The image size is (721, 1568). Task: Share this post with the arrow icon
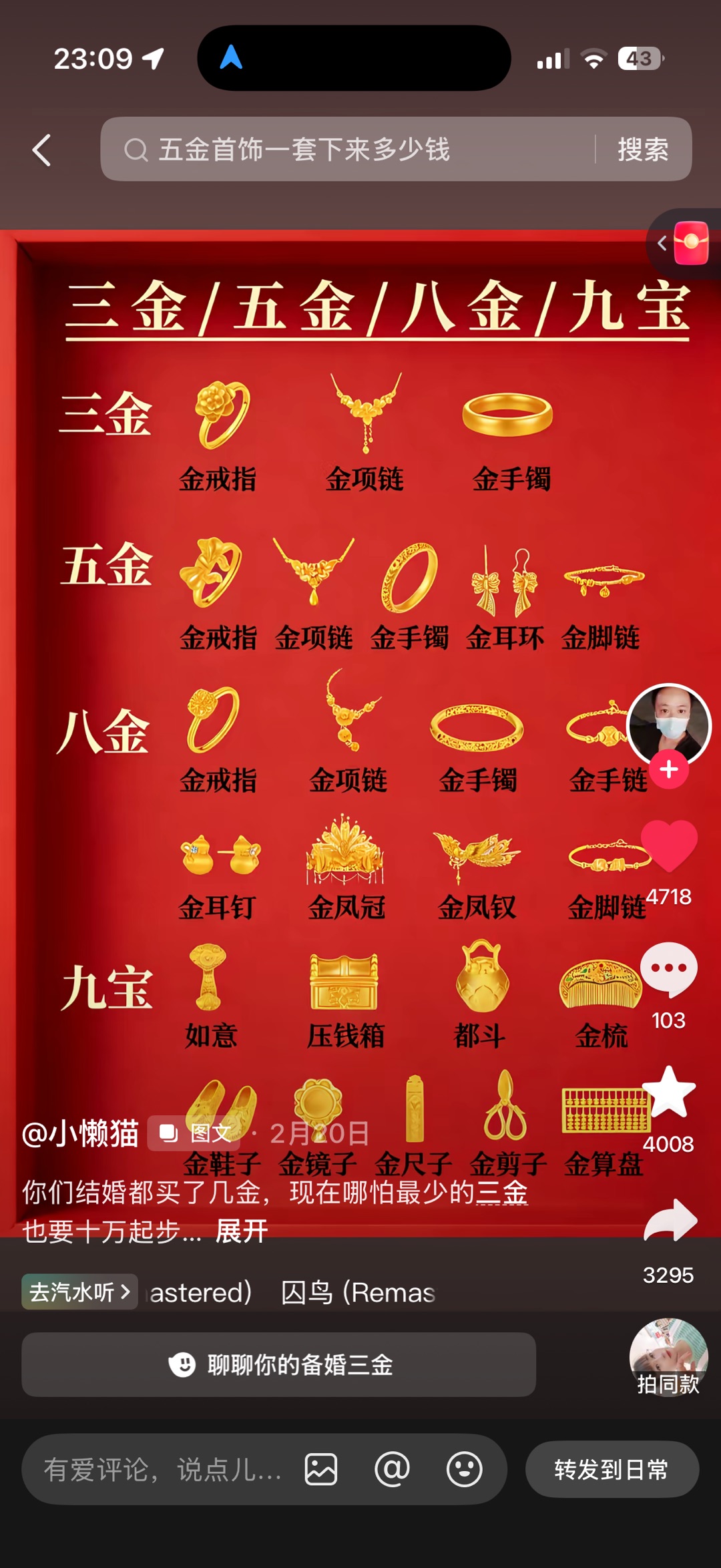[x=670, y=1221]
